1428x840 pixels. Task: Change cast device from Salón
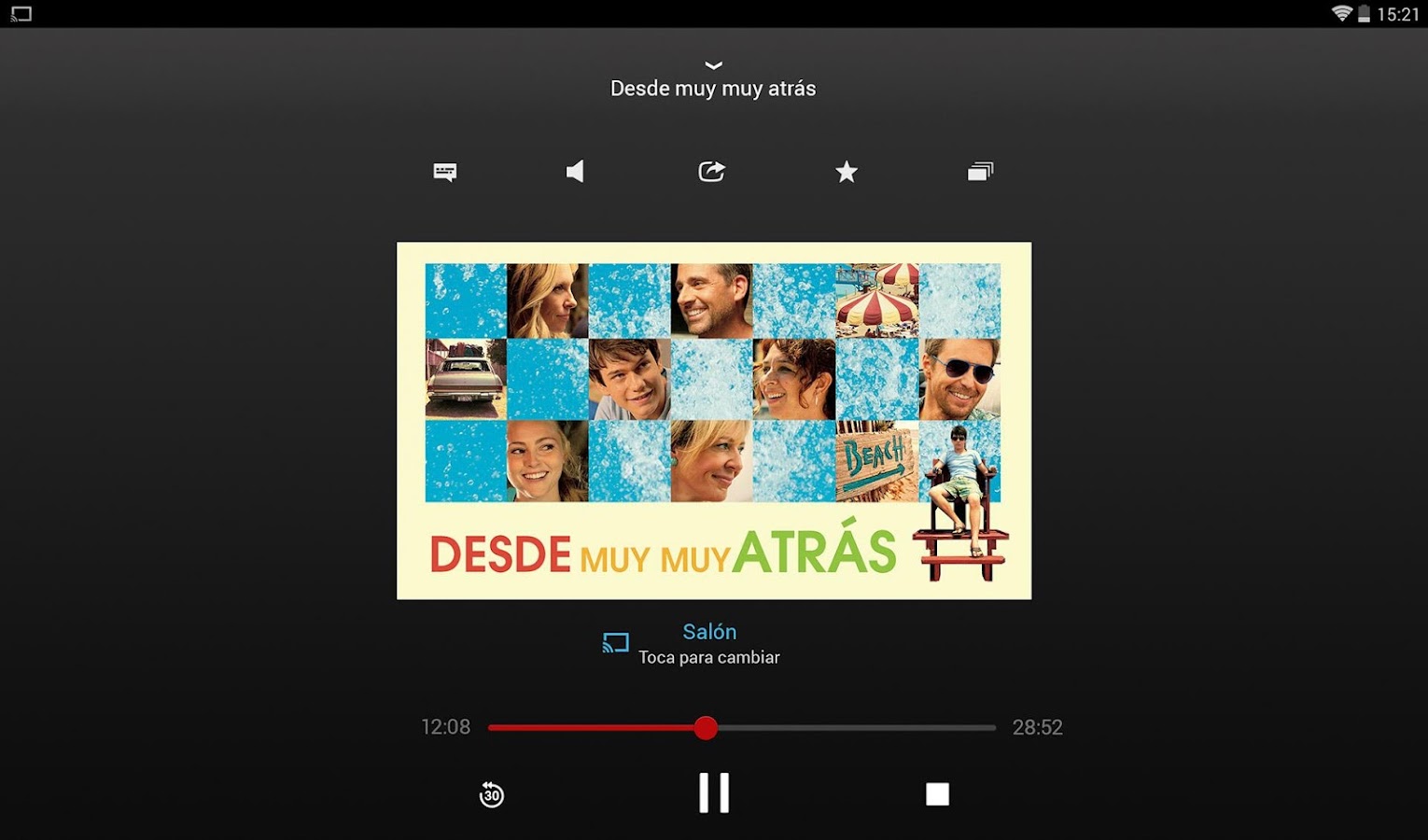[693, 644]
